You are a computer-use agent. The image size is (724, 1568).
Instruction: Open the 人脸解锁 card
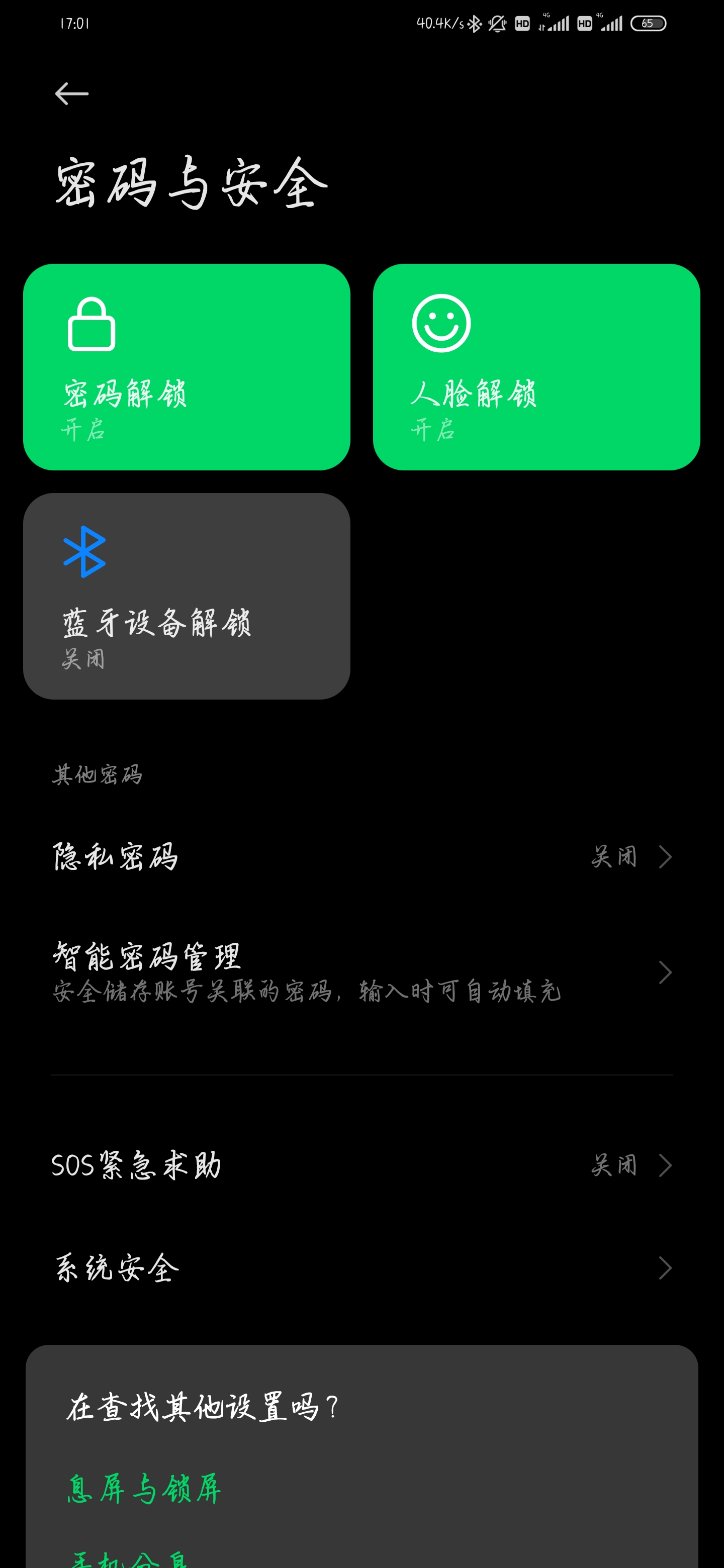[536, 367]
